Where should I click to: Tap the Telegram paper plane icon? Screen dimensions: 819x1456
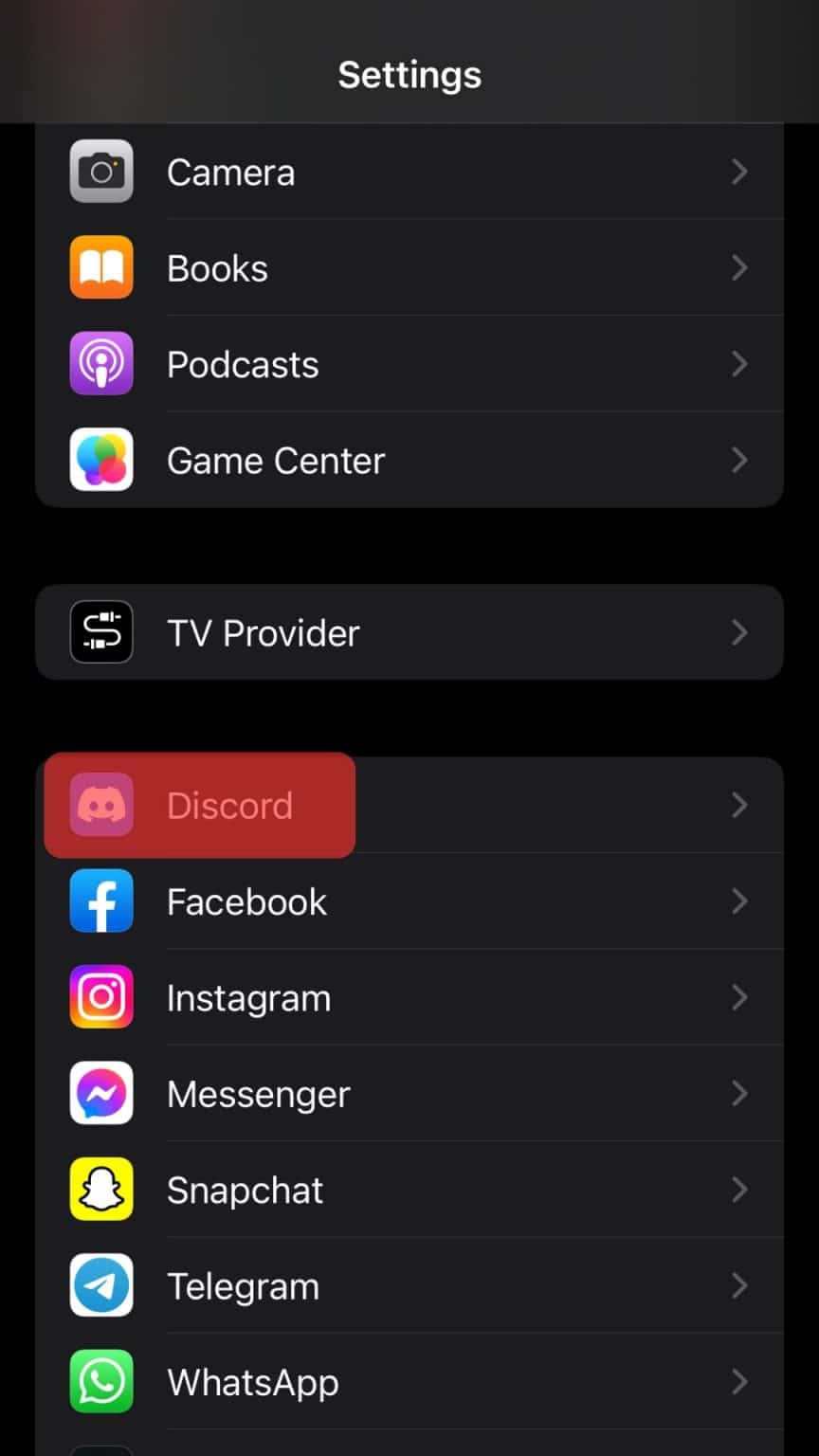[100, 1285]
